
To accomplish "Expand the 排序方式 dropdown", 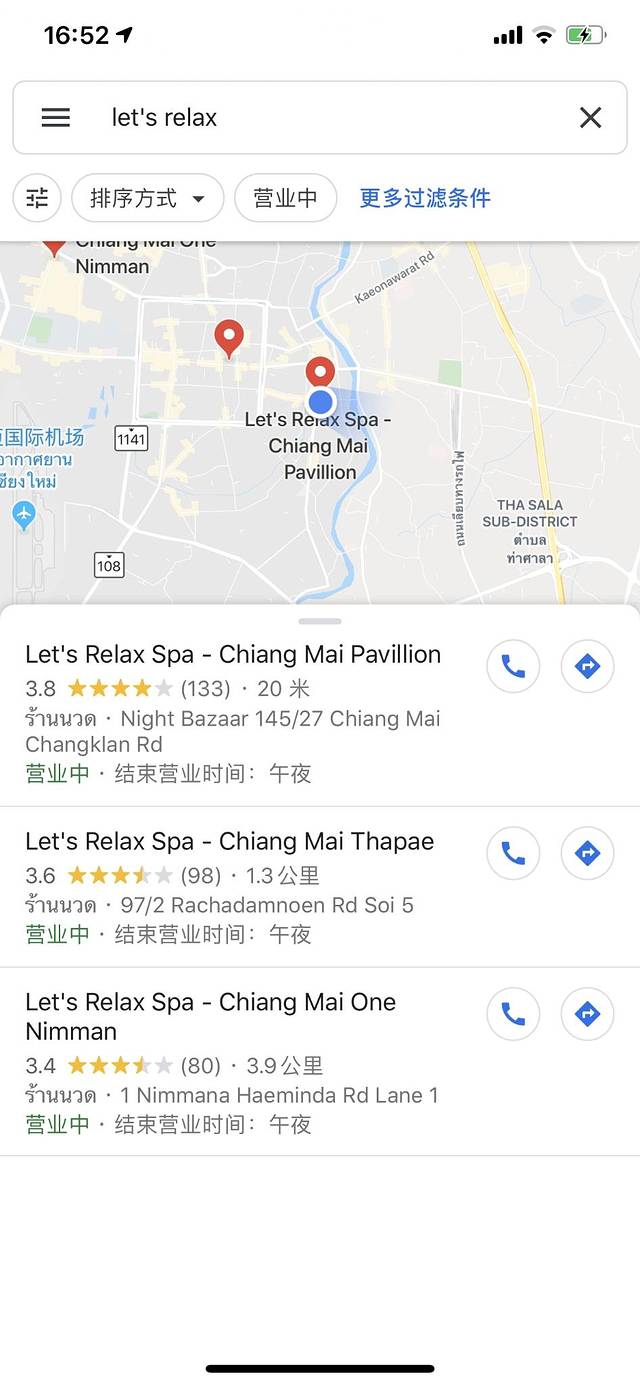I will (x=147, y=198).
